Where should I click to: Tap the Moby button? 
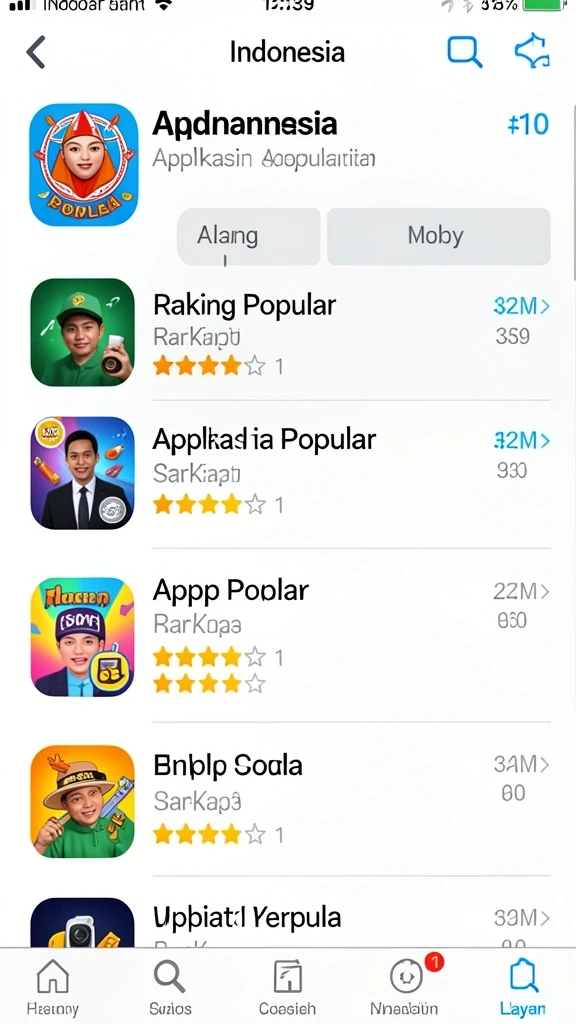click(x=438, y=236)
